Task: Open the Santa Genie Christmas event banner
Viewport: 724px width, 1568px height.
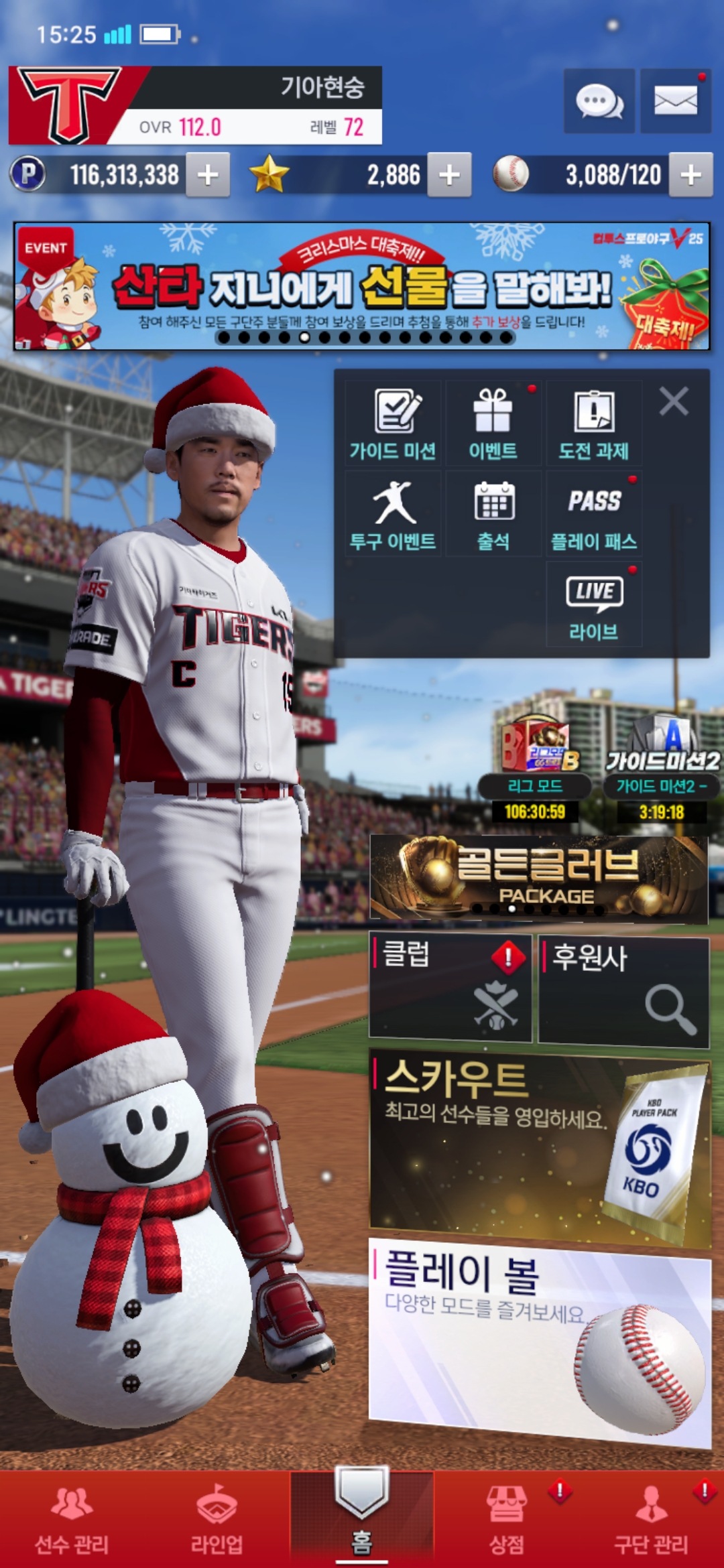Action: tap(362, 286)
